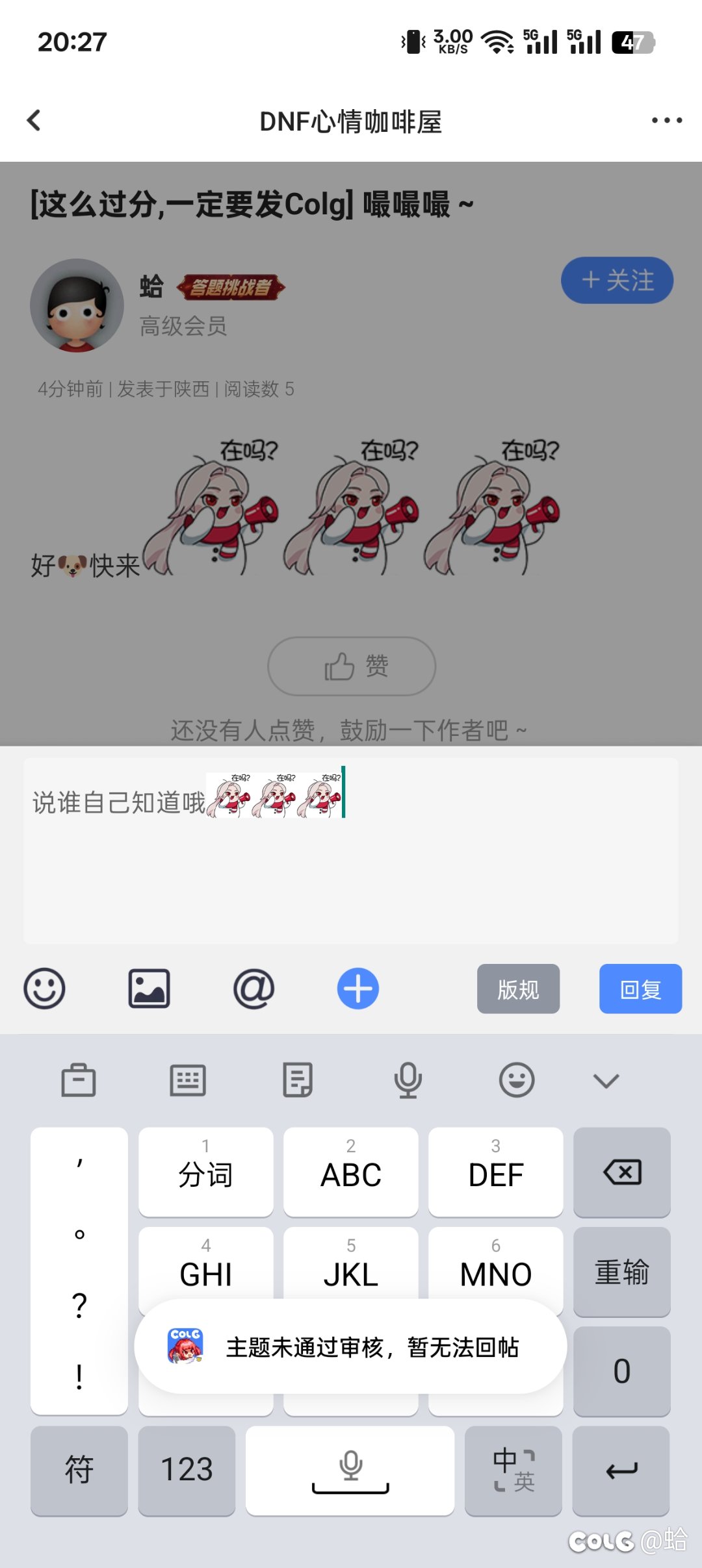View forum rules via 版规

coord(518,989)
